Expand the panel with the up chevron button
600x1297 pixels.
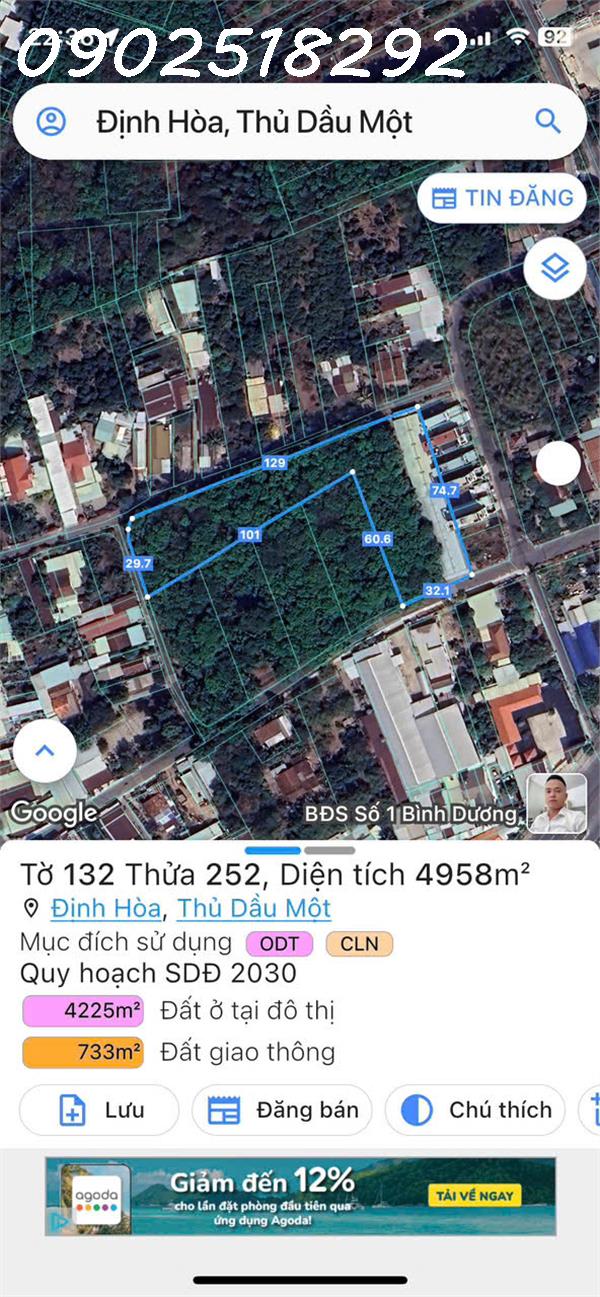tap(45, 751)
